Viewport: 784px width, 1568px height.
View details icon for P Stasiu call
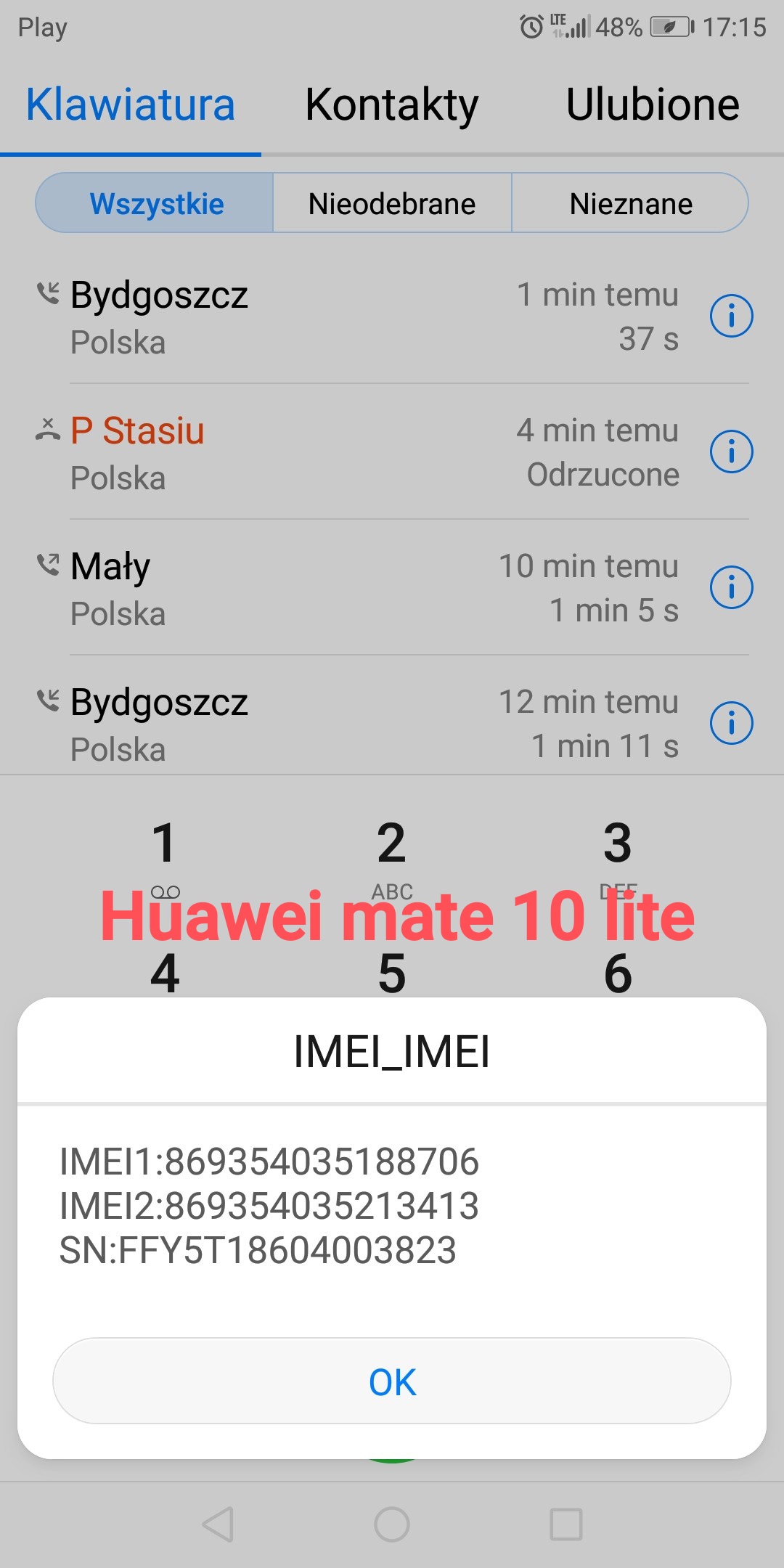pos(731,452)
